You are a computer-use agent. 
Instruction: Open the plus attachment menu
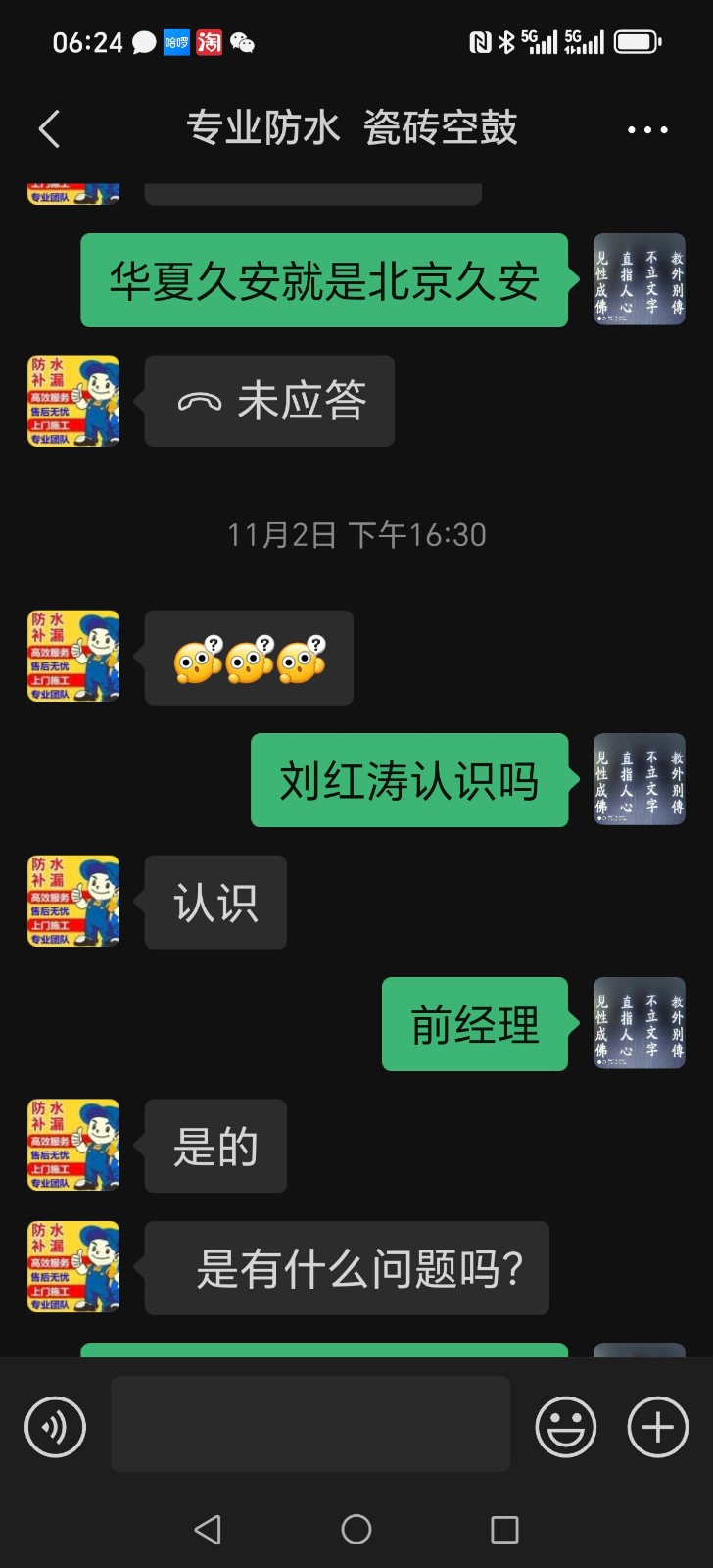(657, 1427)
